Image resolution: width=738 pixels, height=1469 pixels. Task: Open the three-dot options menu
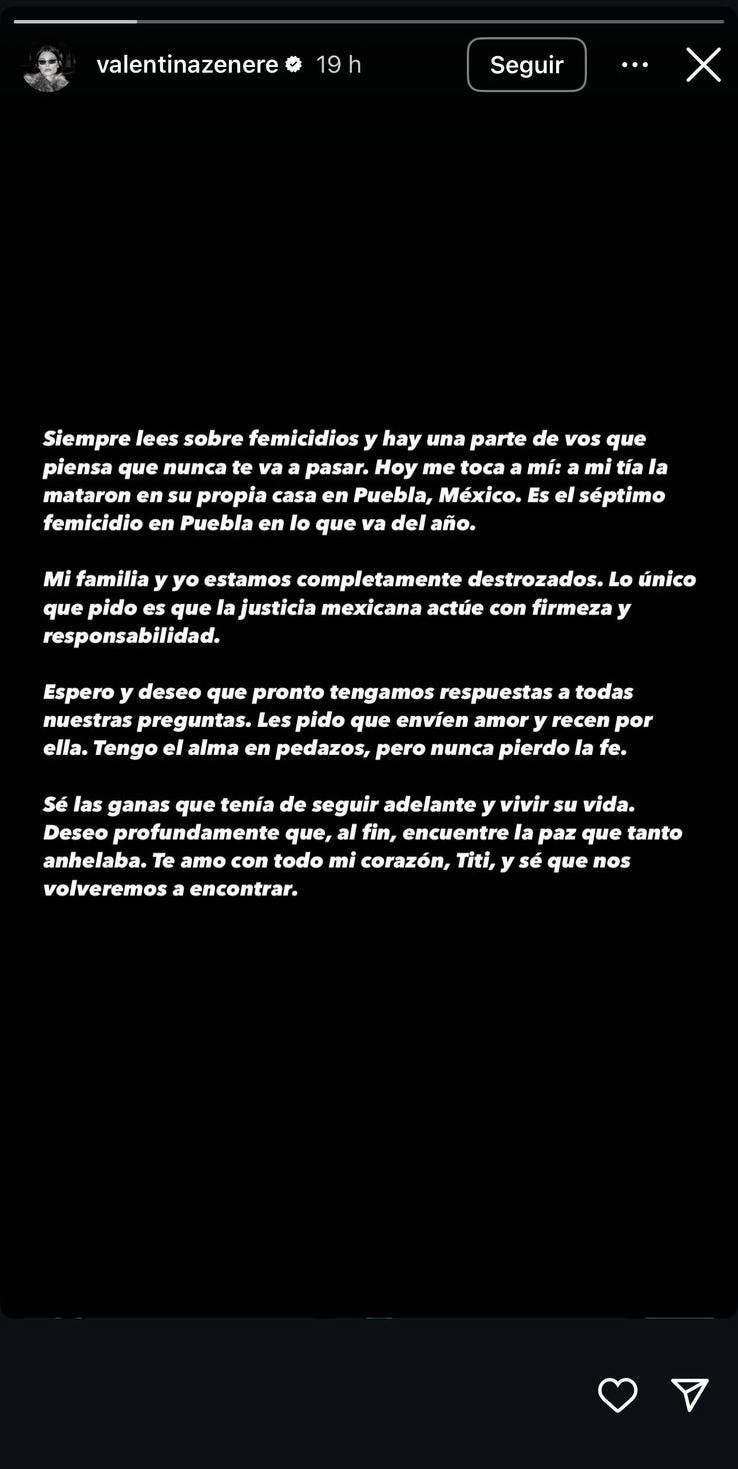pyautogui.click(x=635, y=65)
